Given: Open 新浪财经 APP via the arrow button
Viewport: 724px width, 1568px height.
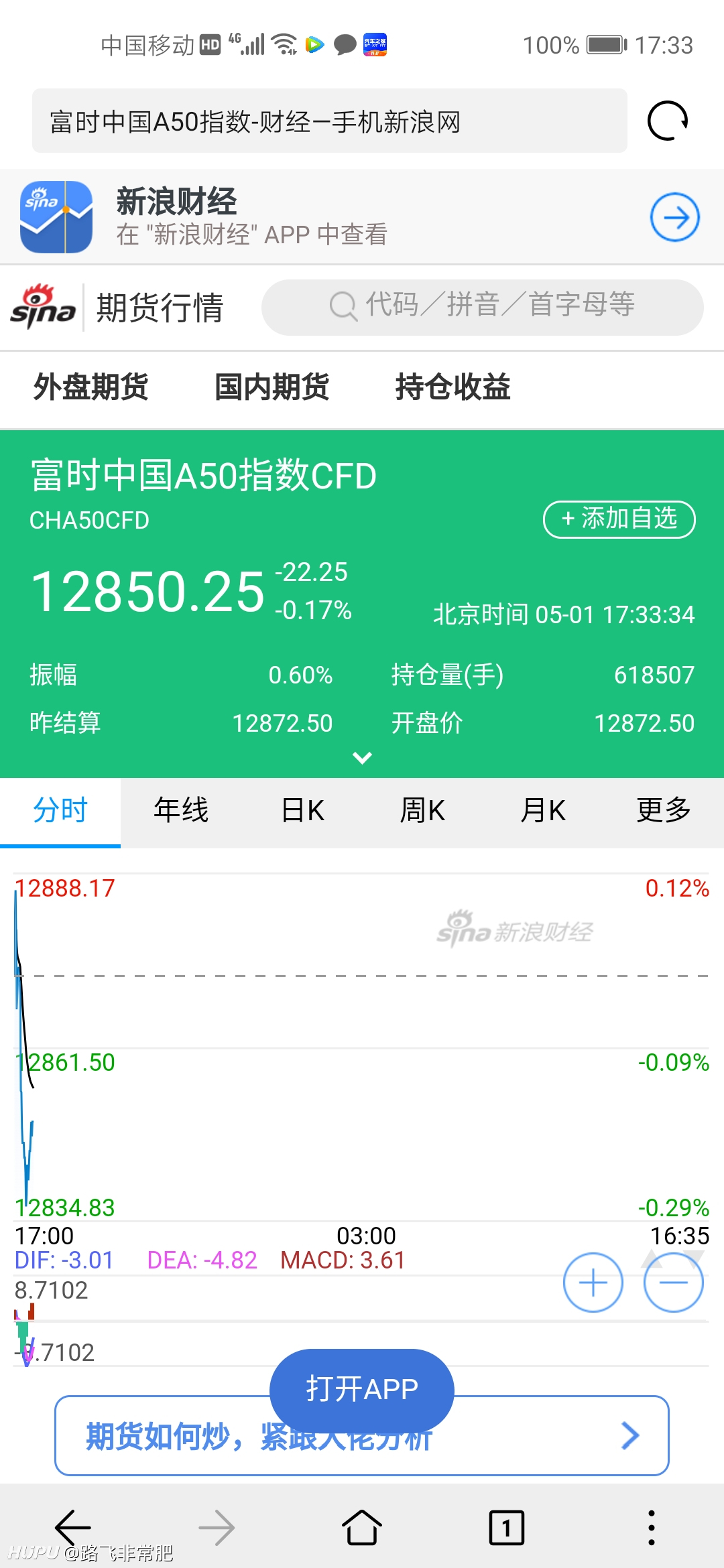Looking at the screenshot, I should click(x=675, y=217).
